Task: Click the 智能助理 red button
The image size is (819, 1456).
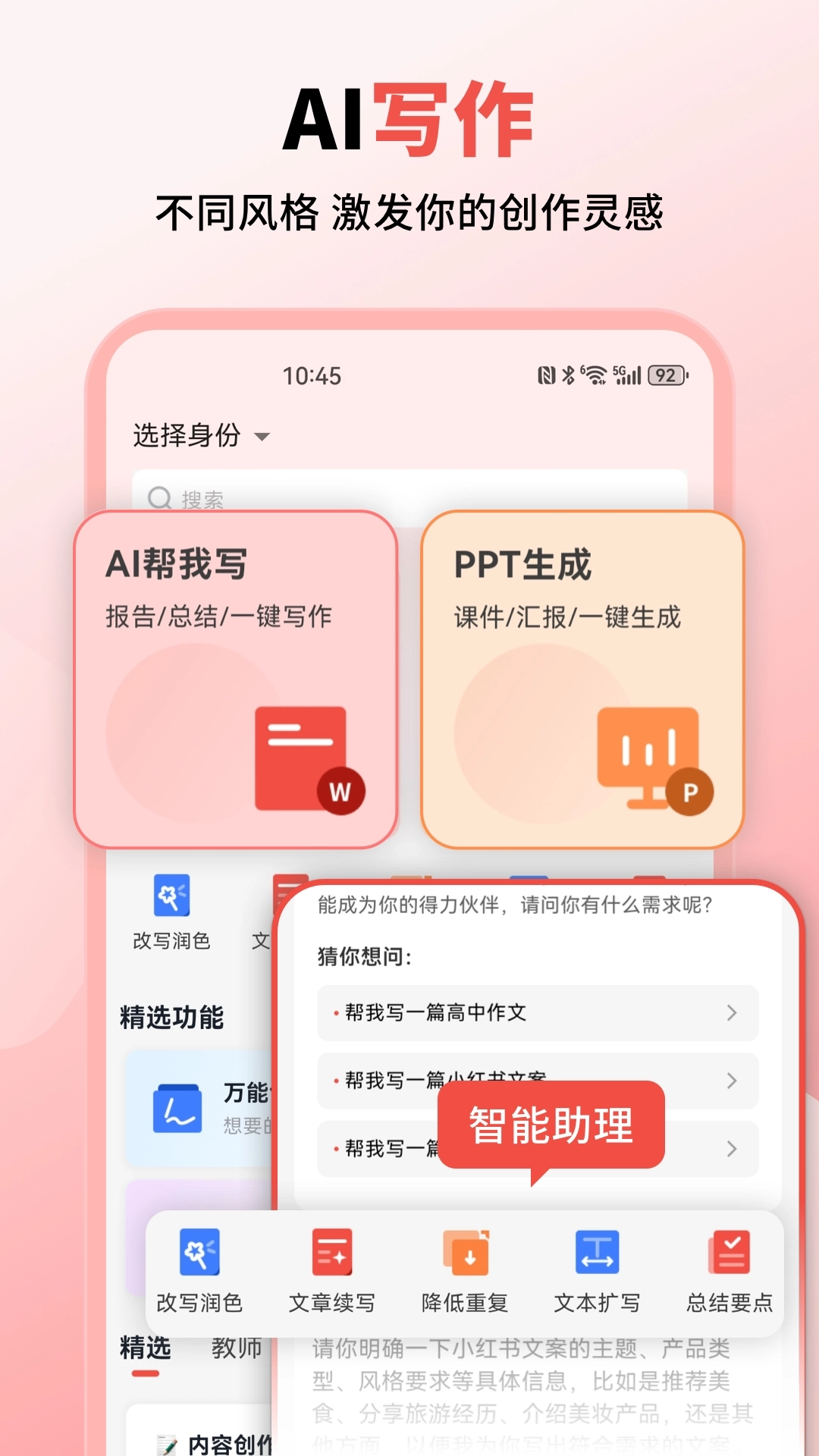Action: pos(552,1125)
